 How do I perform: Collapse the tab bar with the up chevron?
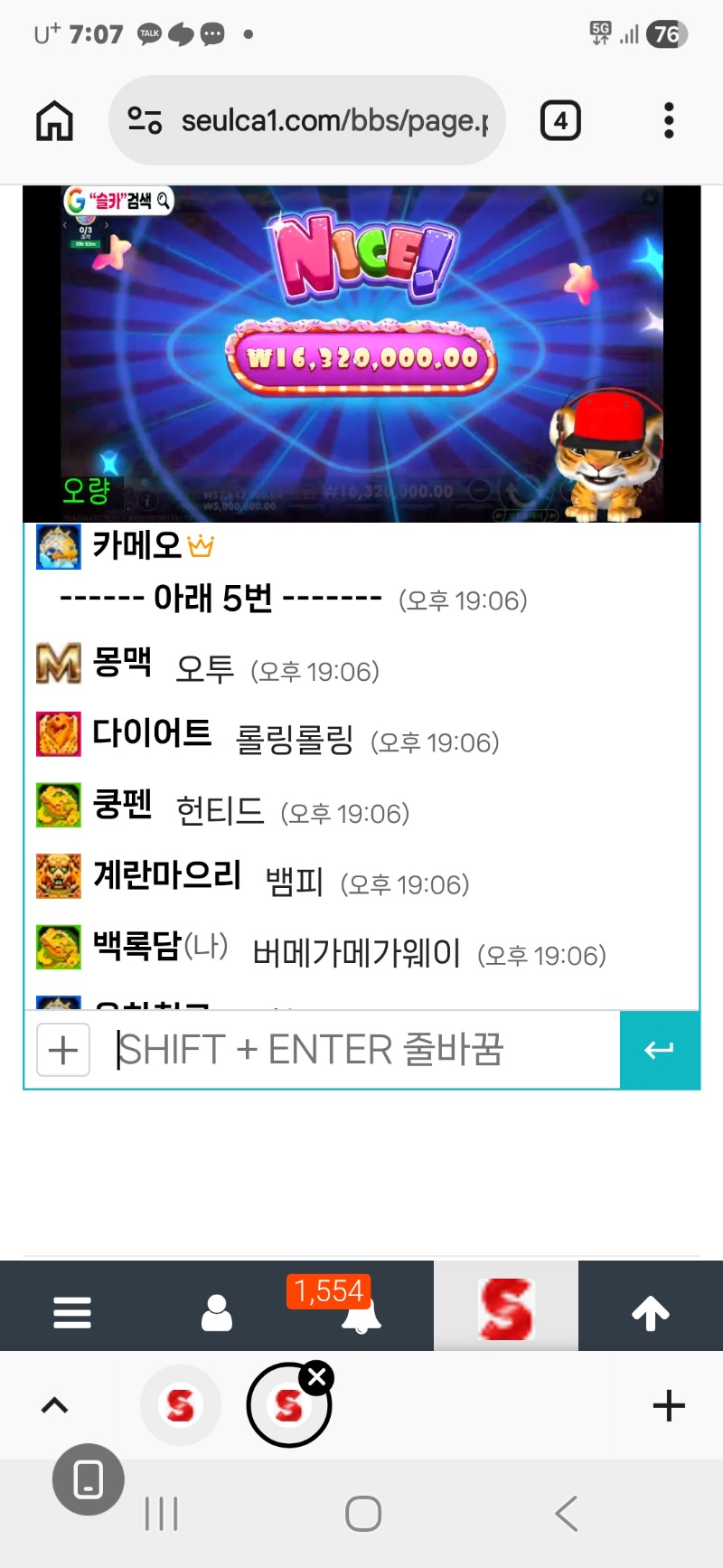[x=54, y=1405]
